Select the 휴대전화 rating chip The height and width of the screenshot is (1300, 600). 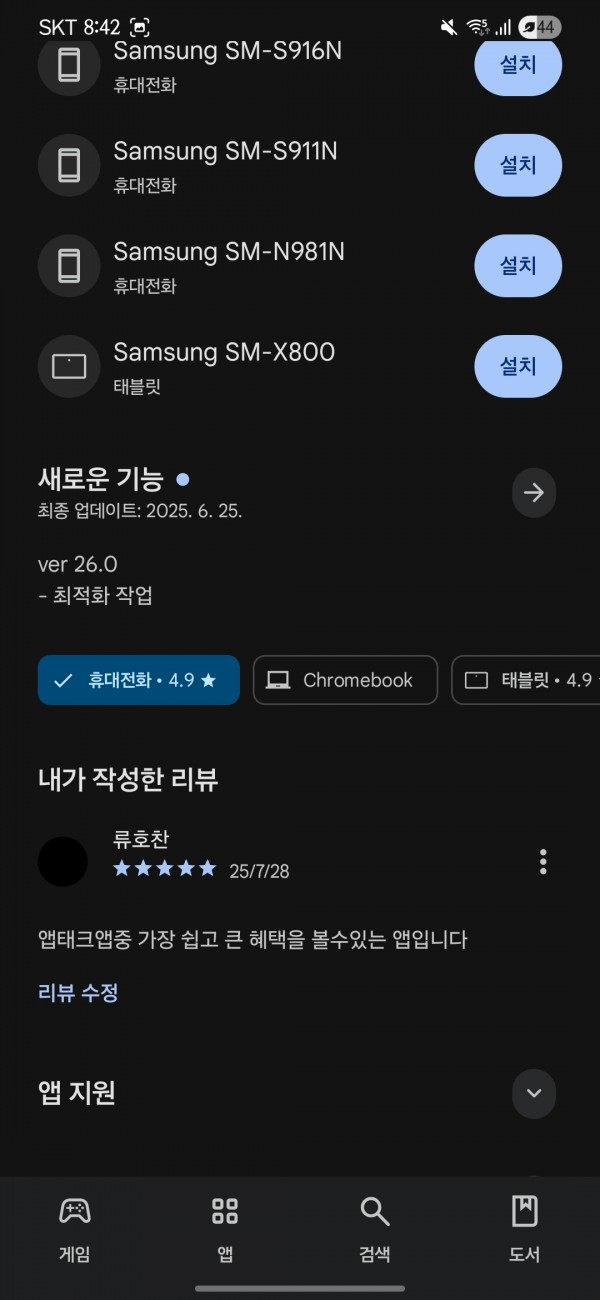(139, 680)
